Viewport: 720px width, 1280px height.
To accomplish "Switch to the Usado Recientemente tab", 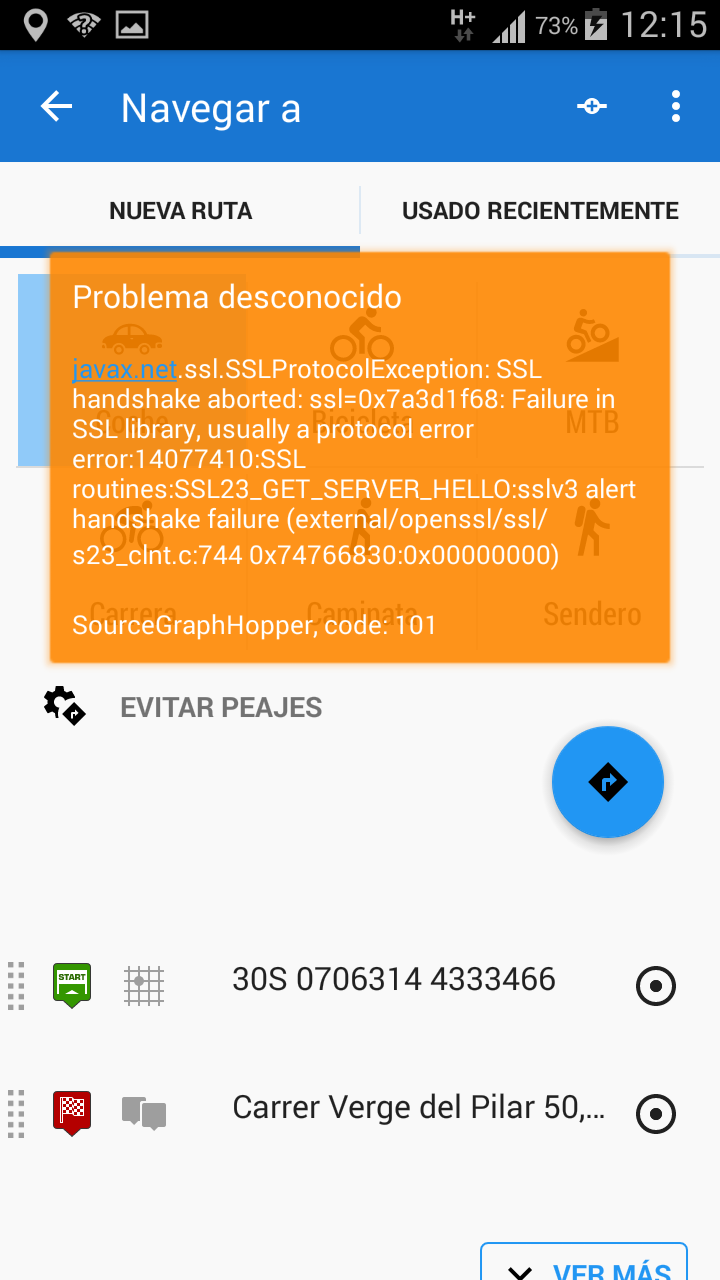I will [x=540, y=211].
